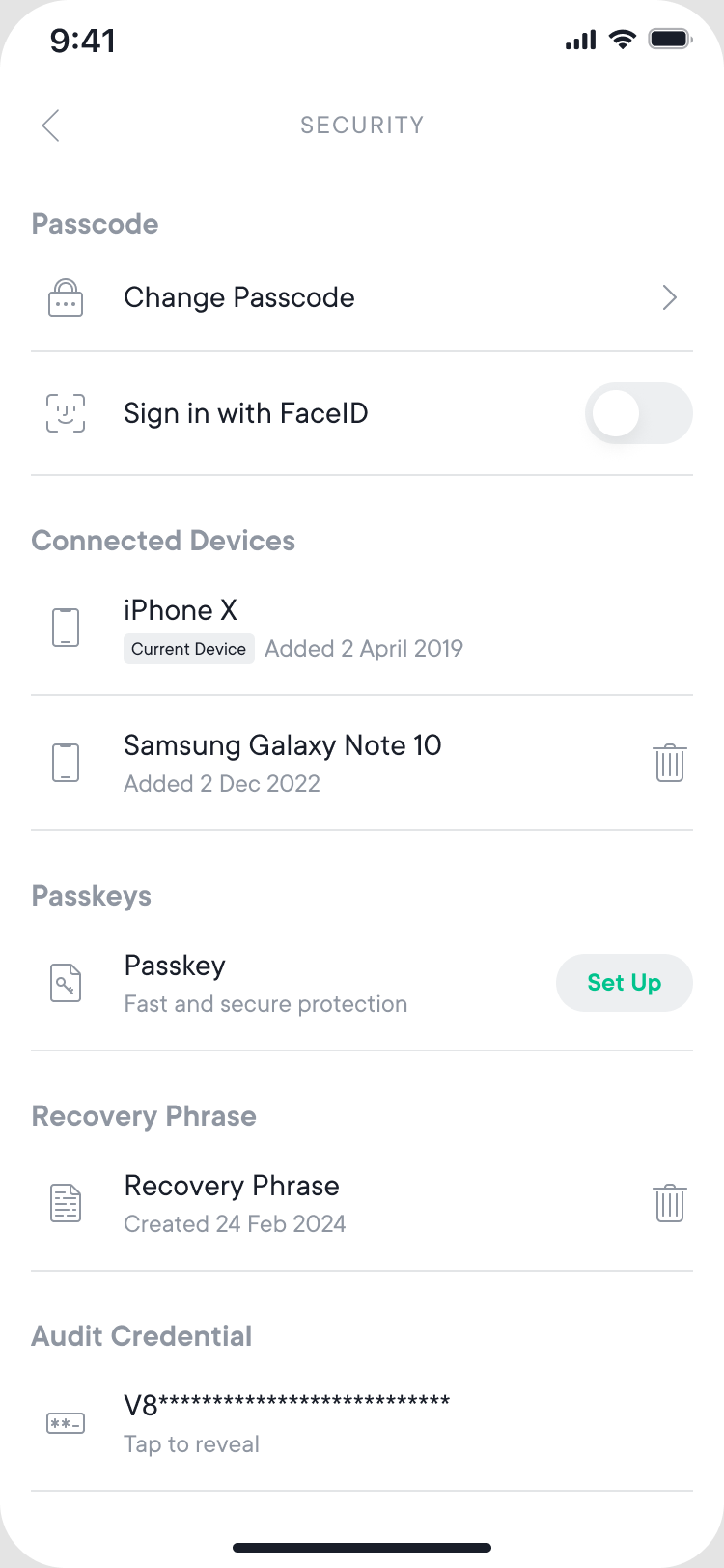Click the Audit Credential masked-password icon
This screenshot has width=724, height=1568.
click(x=65, y=1422)
